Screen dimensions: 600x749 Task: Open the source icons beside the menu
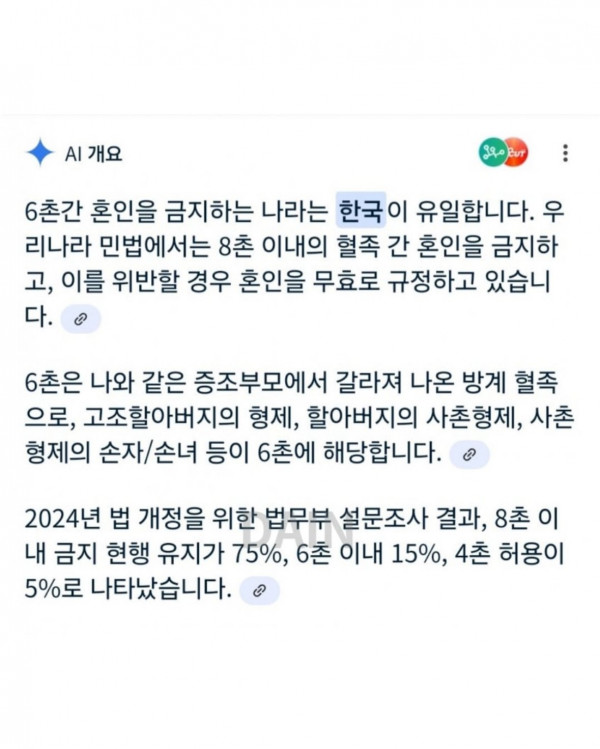tap(504, 153)
